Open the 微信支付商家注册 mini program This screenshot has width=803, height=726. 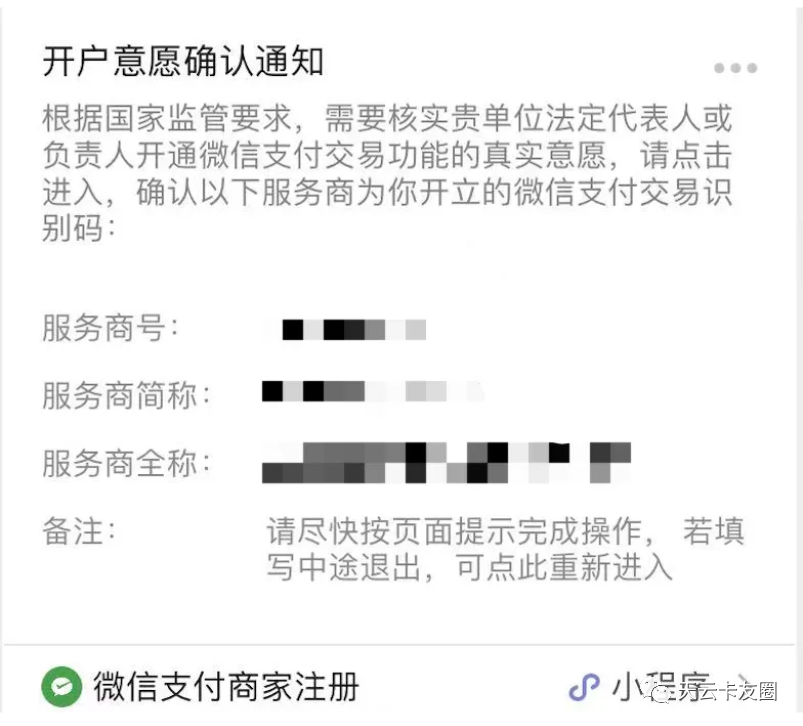tap(226, 687)
